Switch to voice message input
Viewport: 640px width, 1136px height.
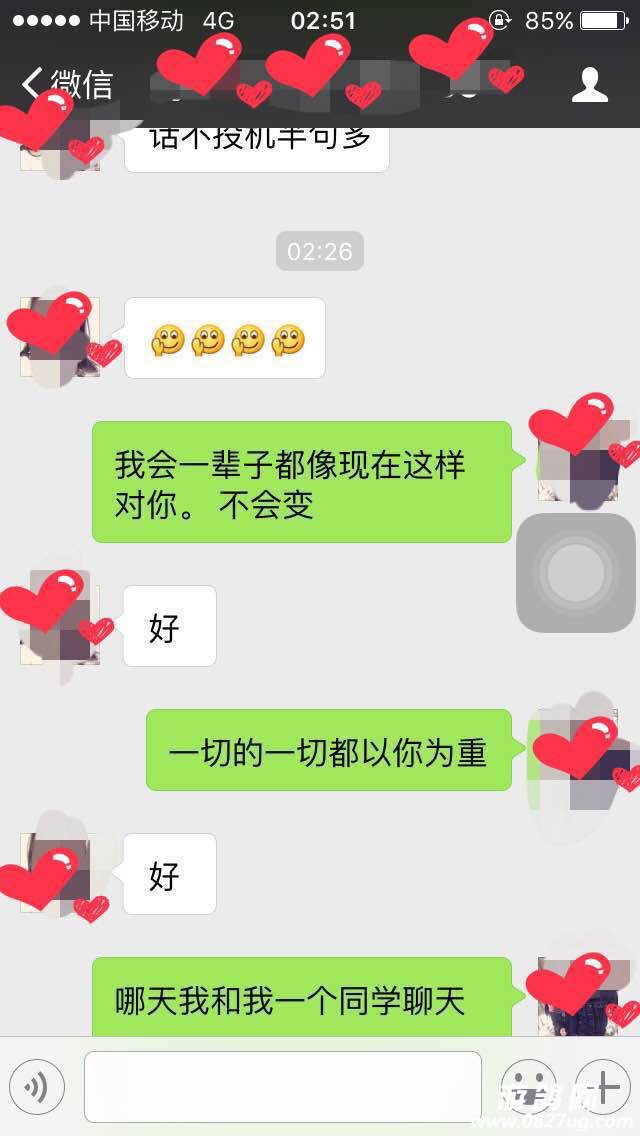[x=37, y=1086]
